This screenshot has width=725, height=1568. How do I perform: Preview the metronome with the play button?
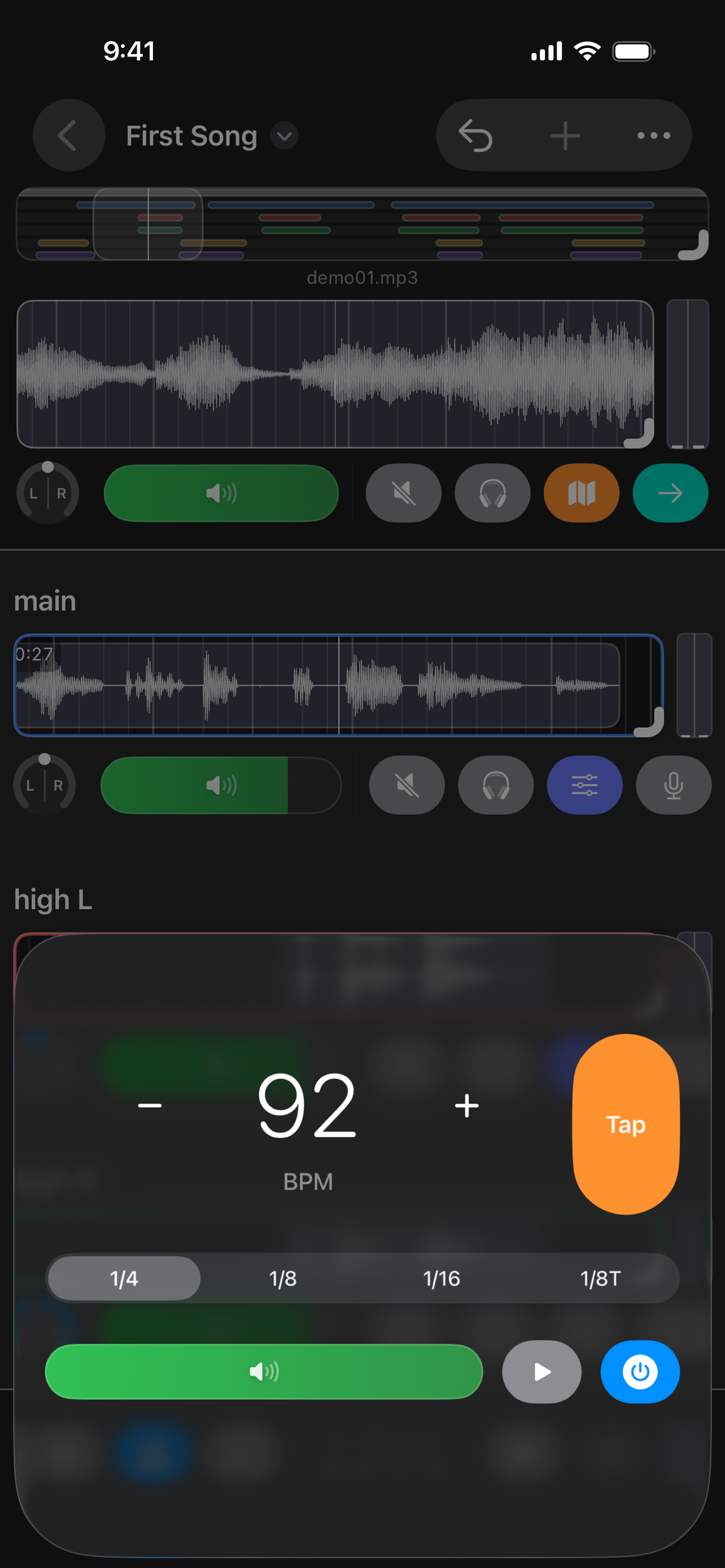540,1372
